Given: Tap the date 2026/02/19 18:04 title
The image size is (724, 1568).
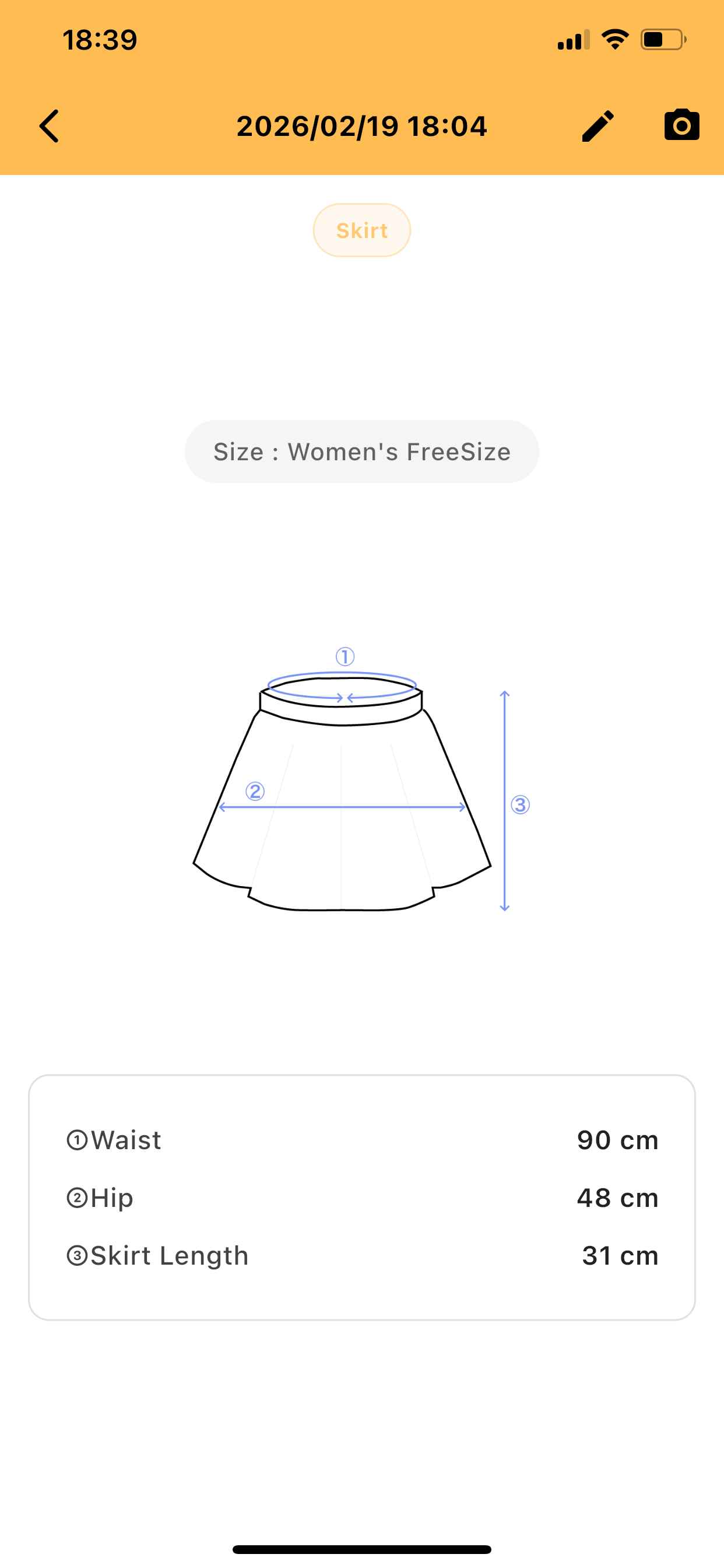Looking at the screenshot, I should [361, 126].
